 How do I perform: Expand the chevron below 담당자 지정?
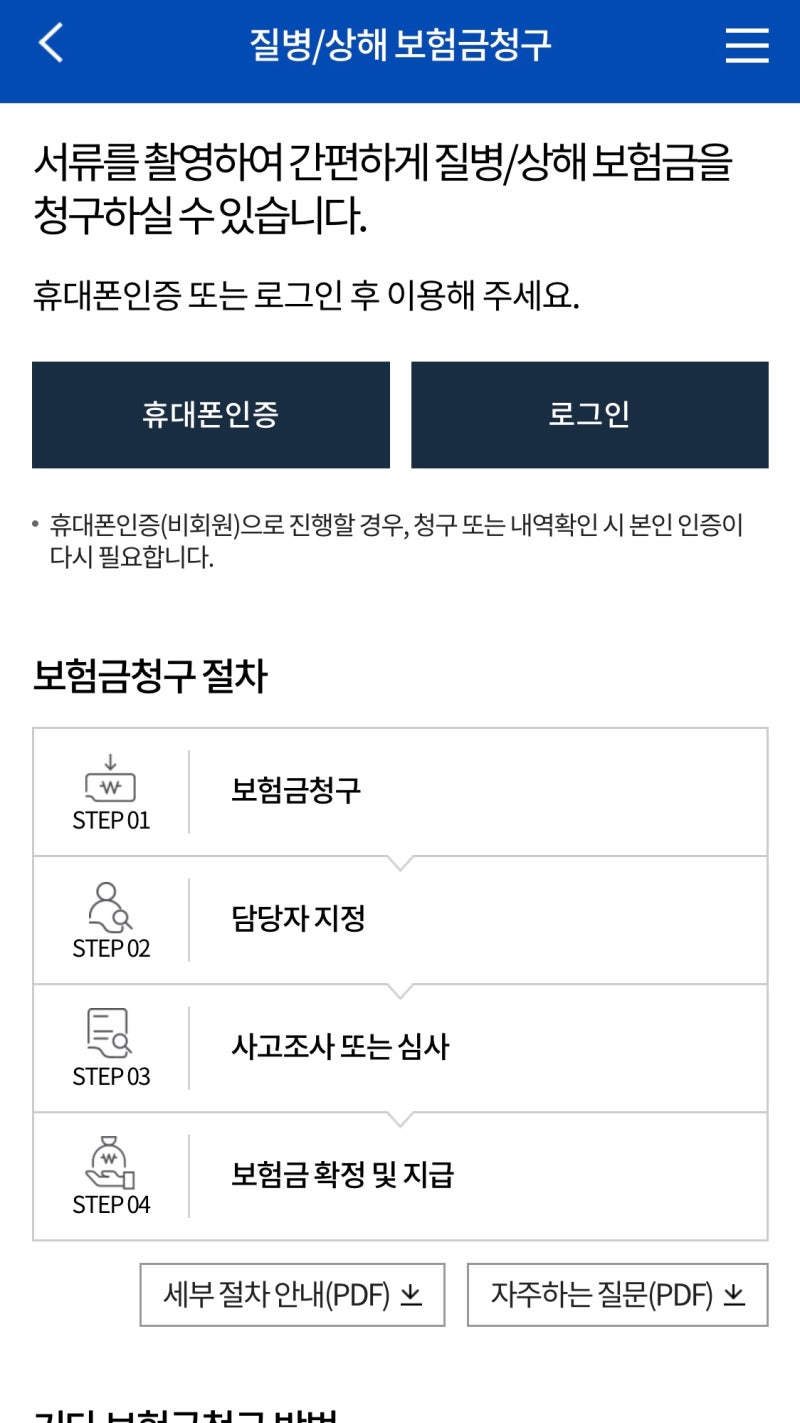[400, 985]
